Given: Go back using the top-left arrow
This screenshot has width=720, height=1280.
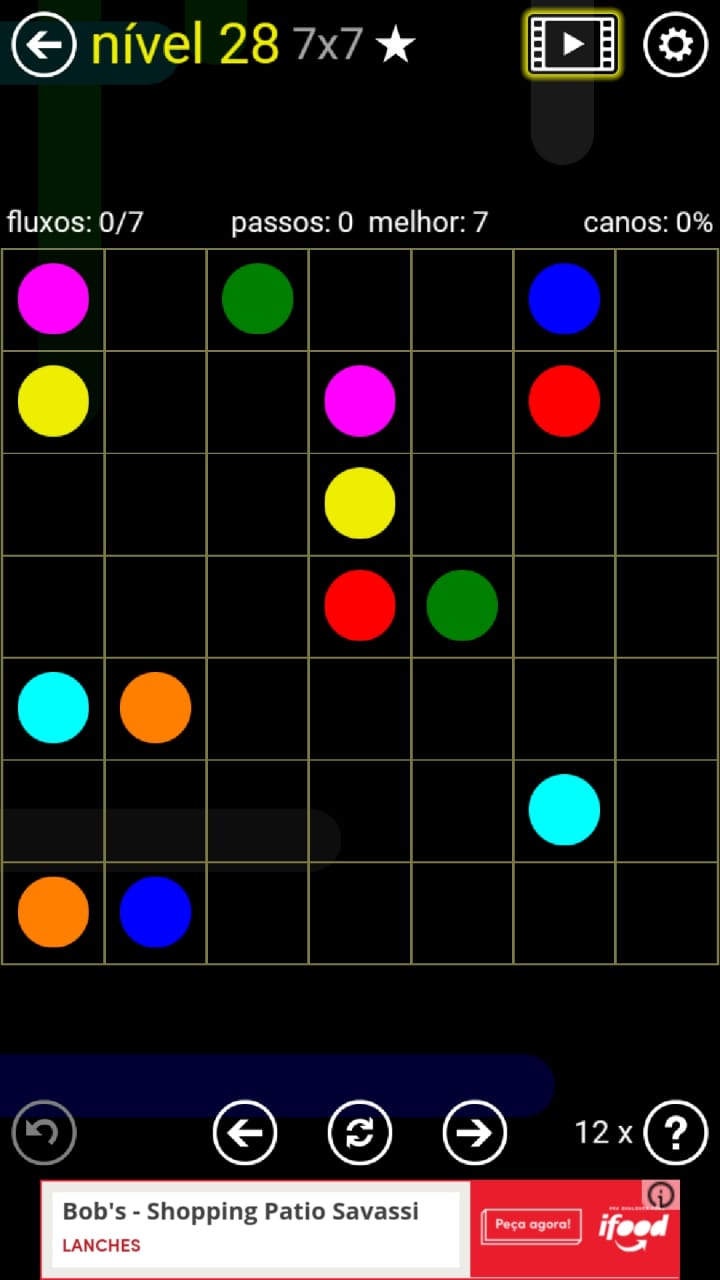Looking at the screenshot, I should (43, 45).
